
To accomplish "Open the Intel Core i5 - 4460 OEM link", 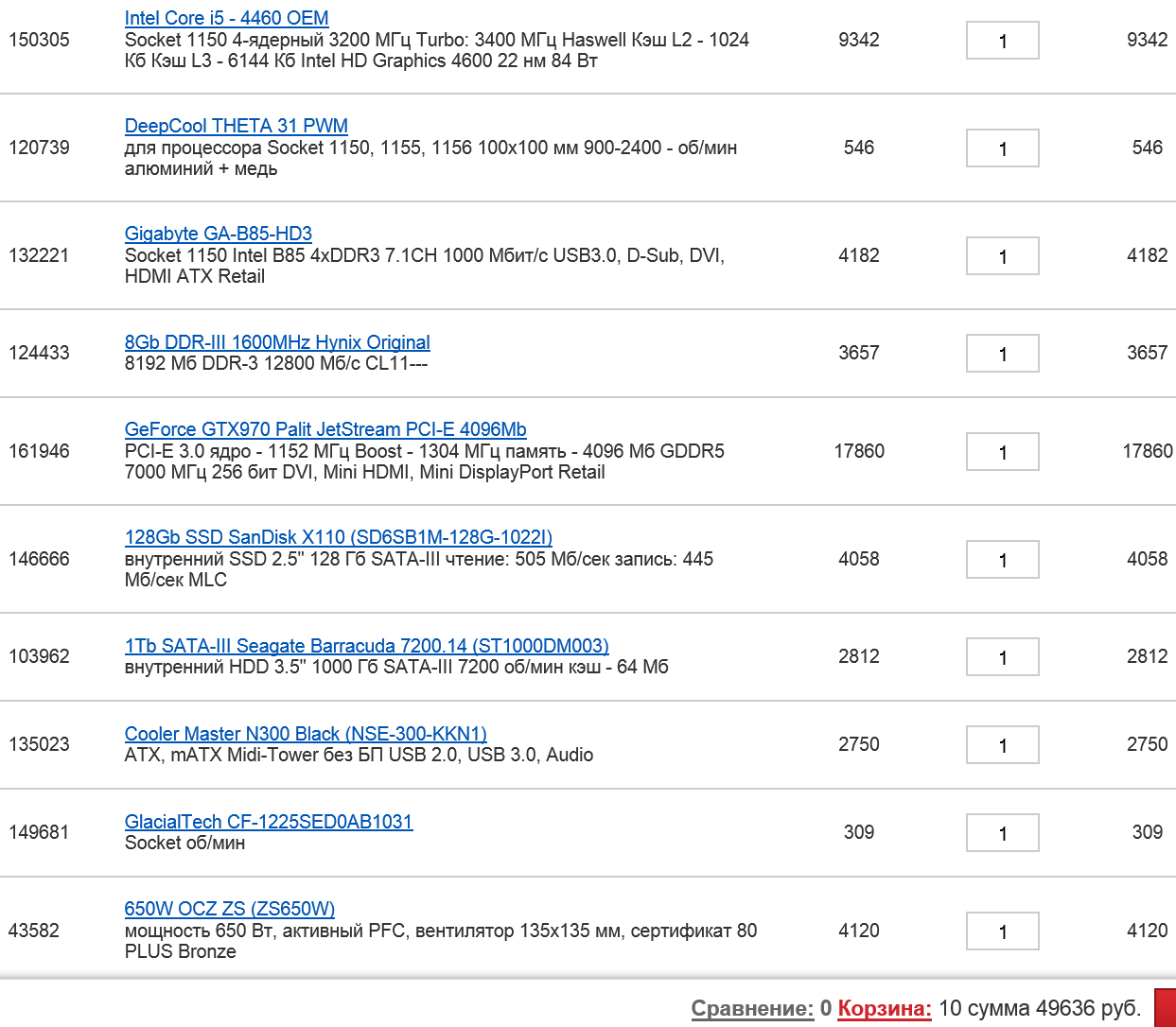I will point(226,18).
